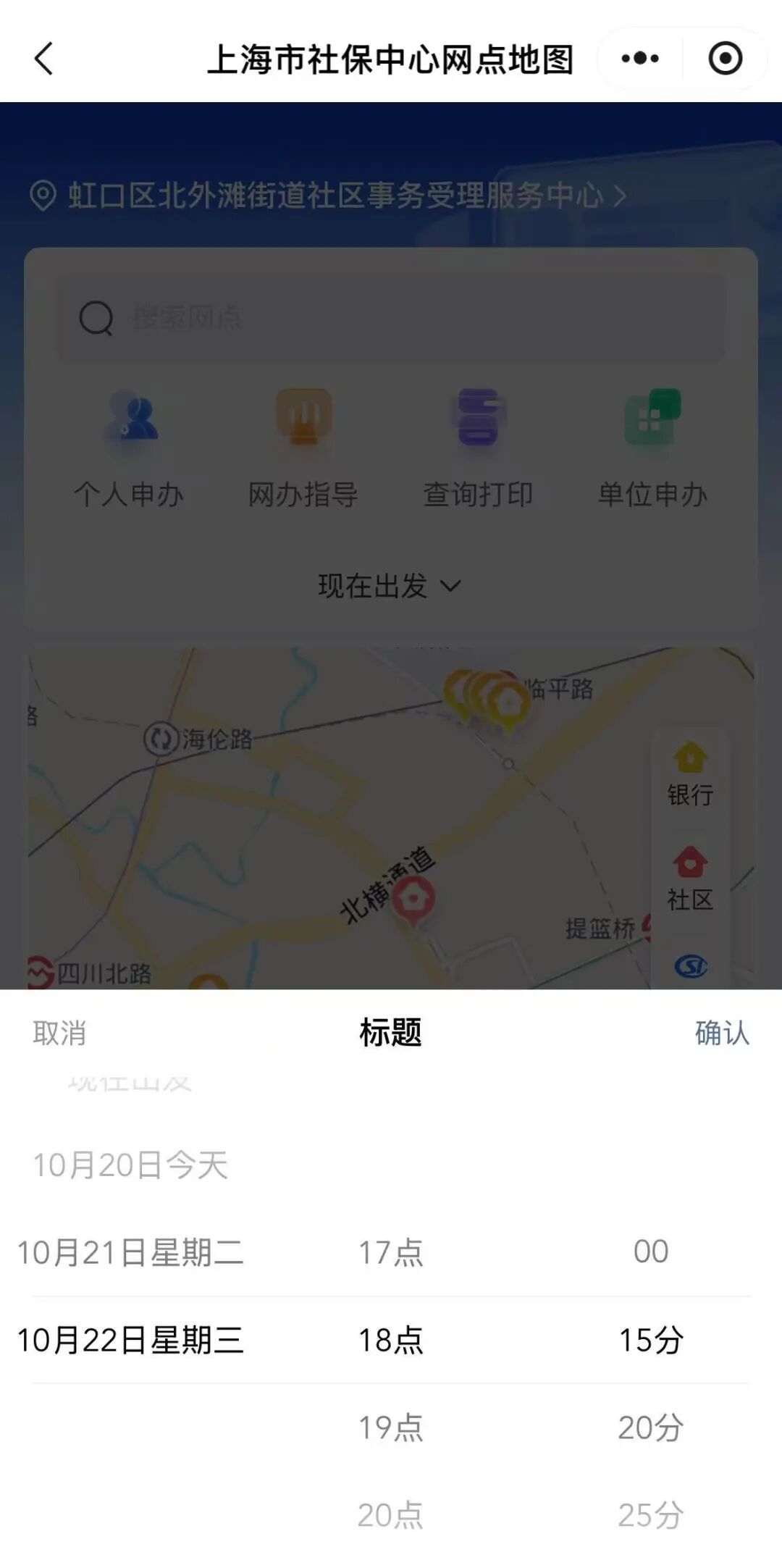The image size is (782, 1568).
Task: Pick 00 in the minute column
Action: click(x=650, y=1252)
